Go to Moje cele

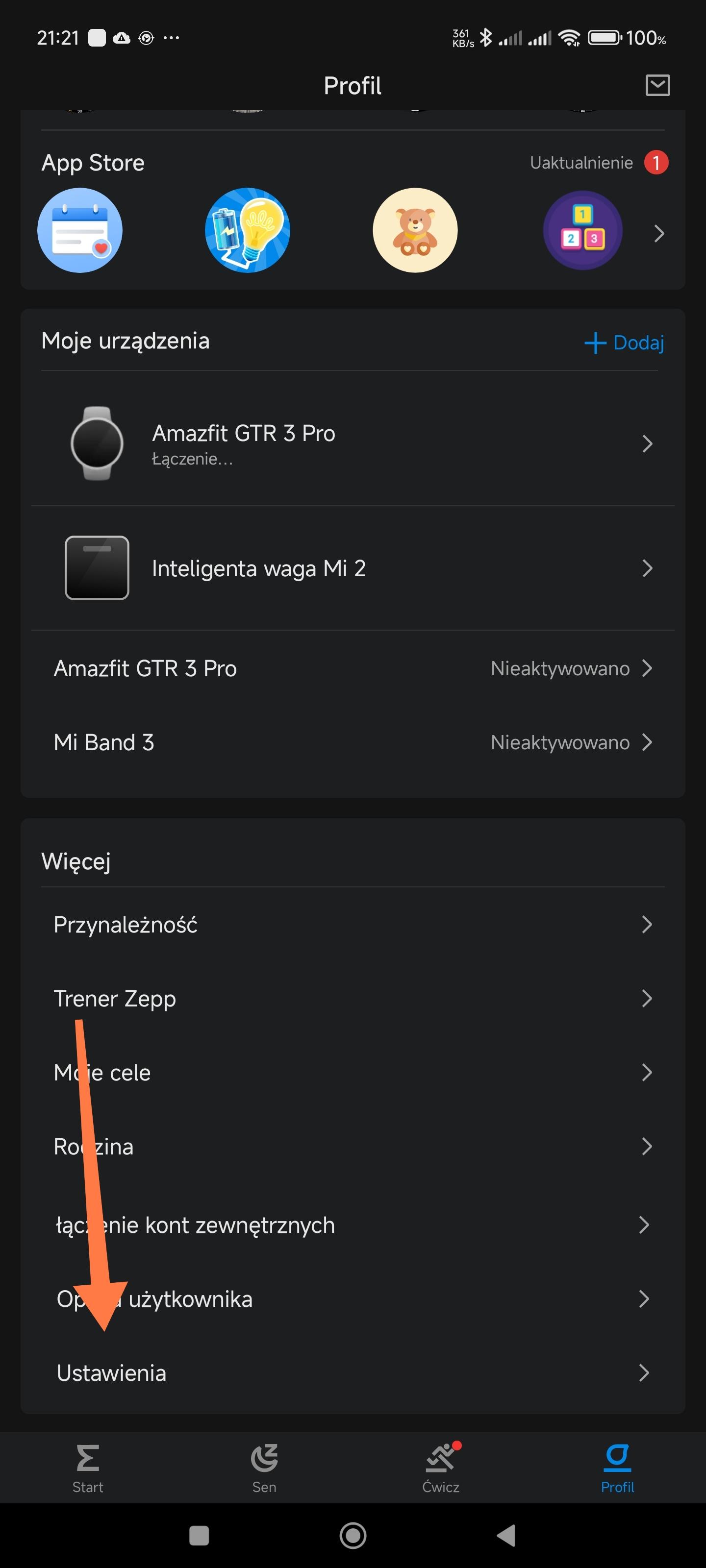click(x=353, y=1073)
